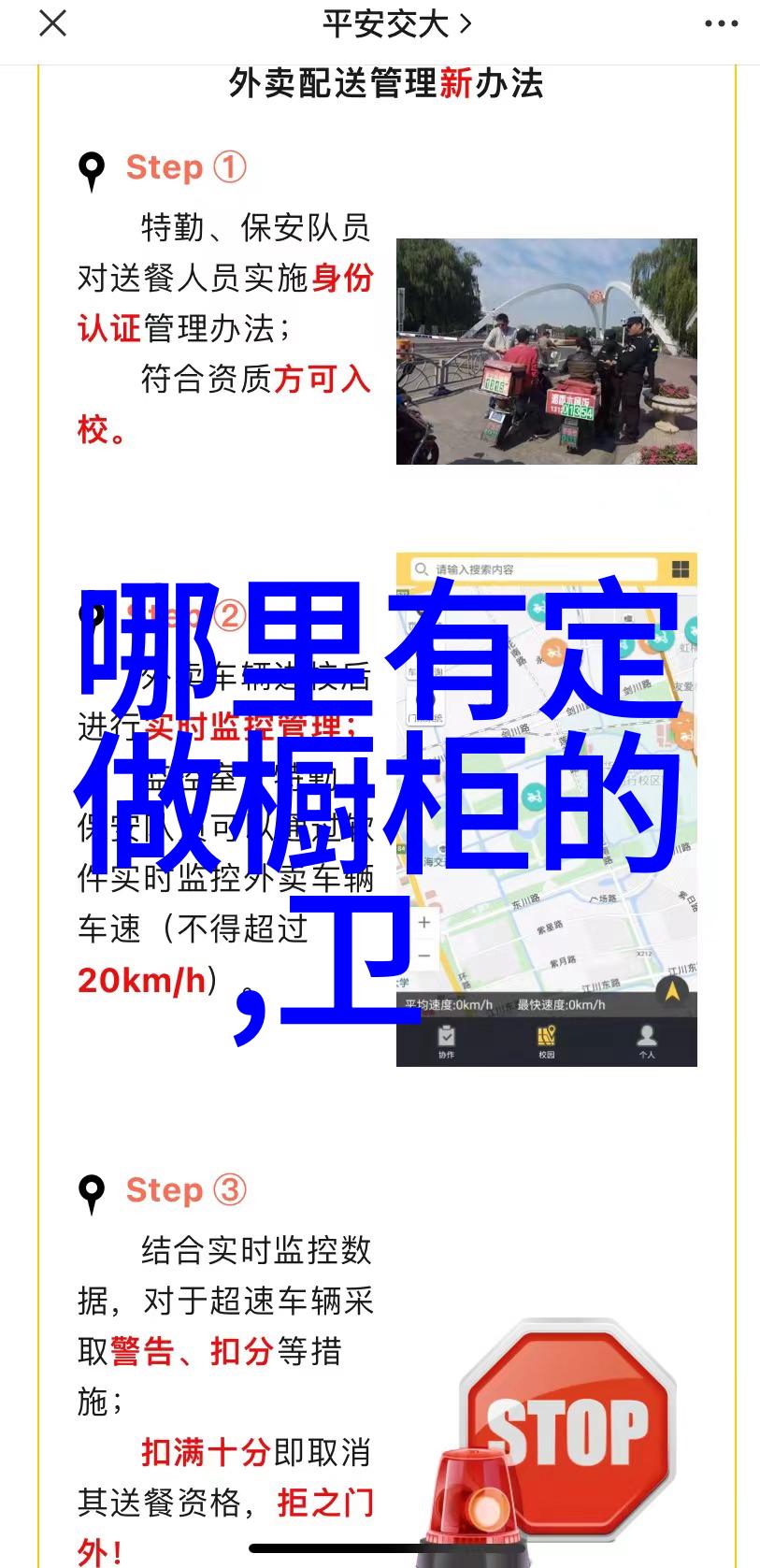Open the three-dot overflow menu

pyautogui.click(x=721, y=24)
